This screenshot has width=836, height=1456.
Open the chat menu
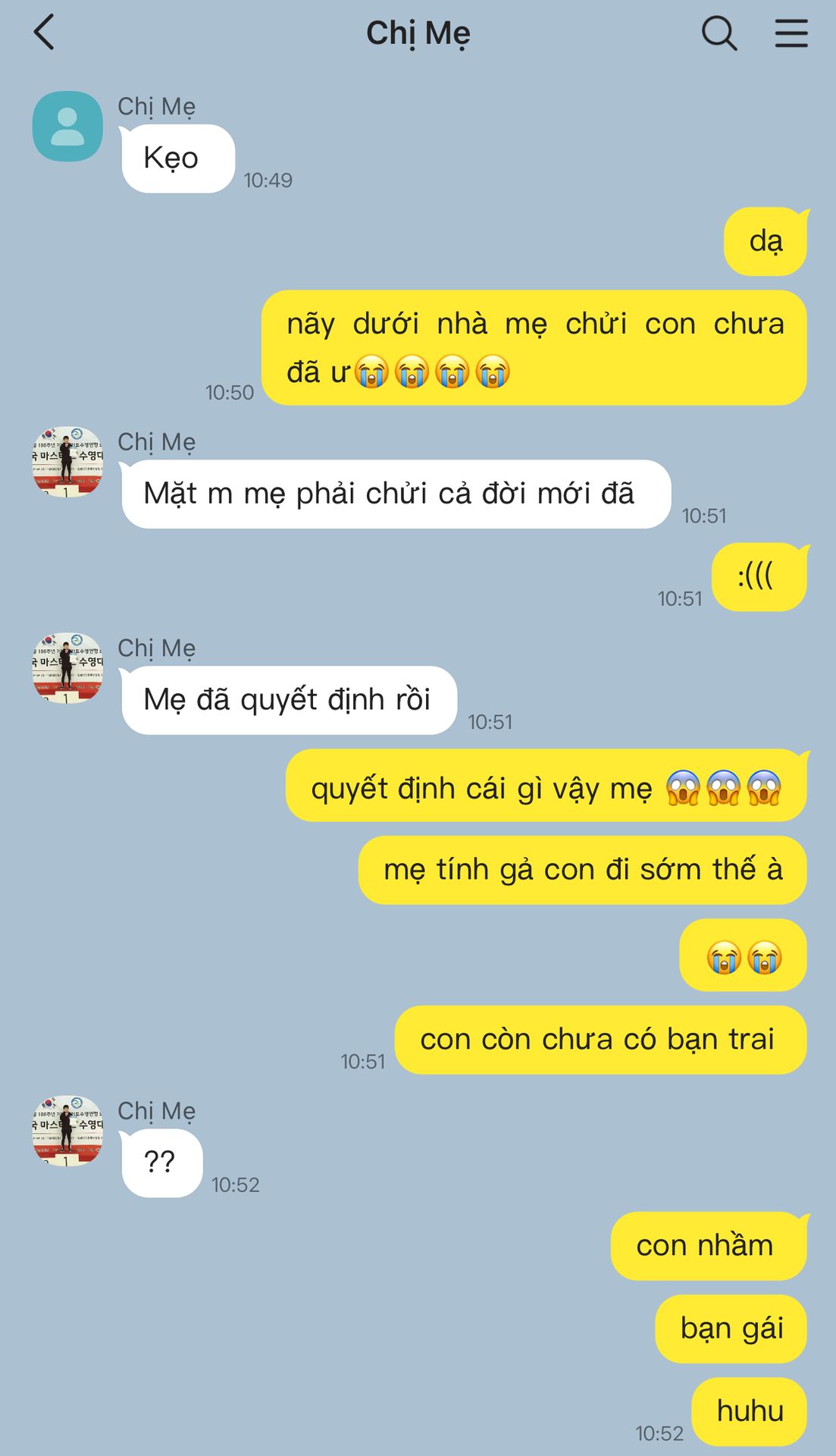click(x=791, y=33)
